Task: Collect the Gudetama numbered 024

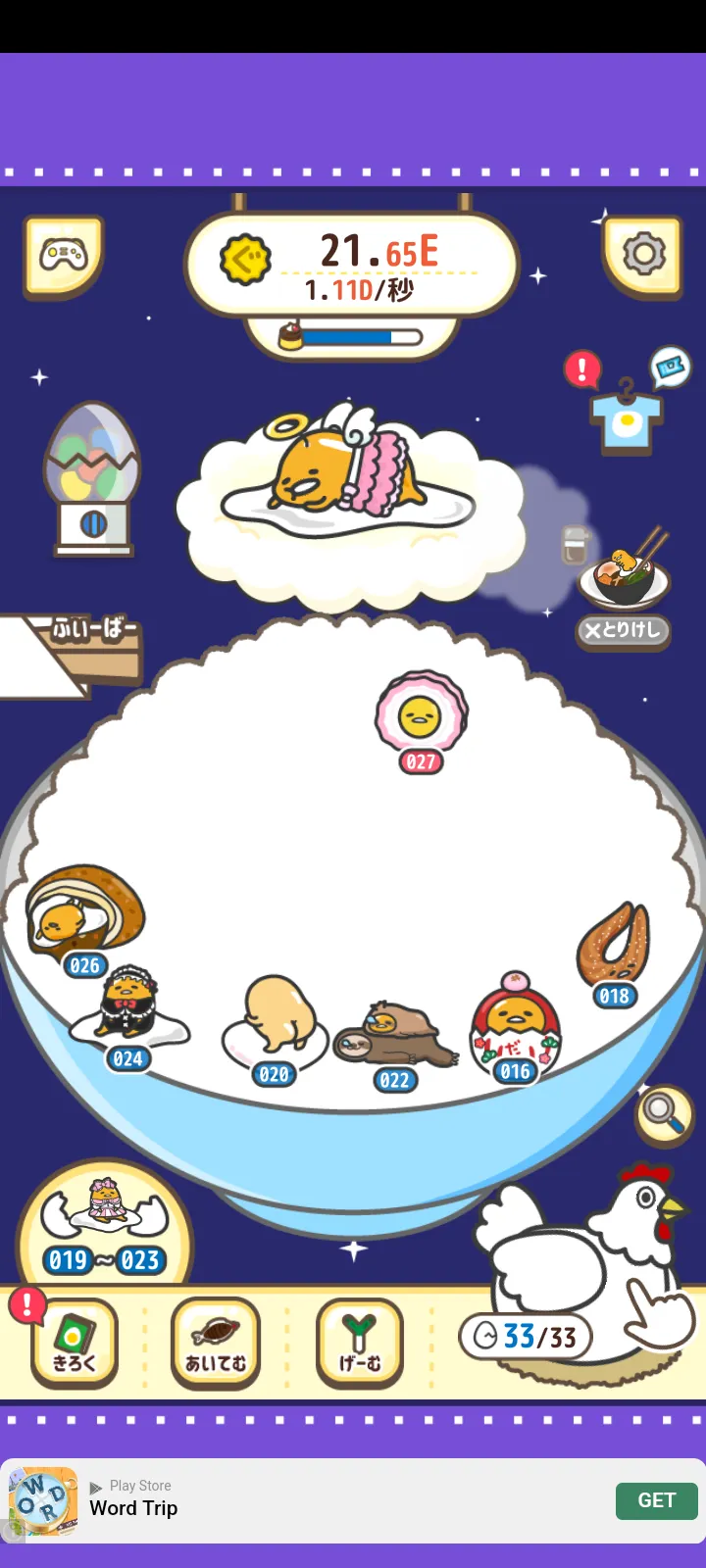Action: (x=129, y=1009)
